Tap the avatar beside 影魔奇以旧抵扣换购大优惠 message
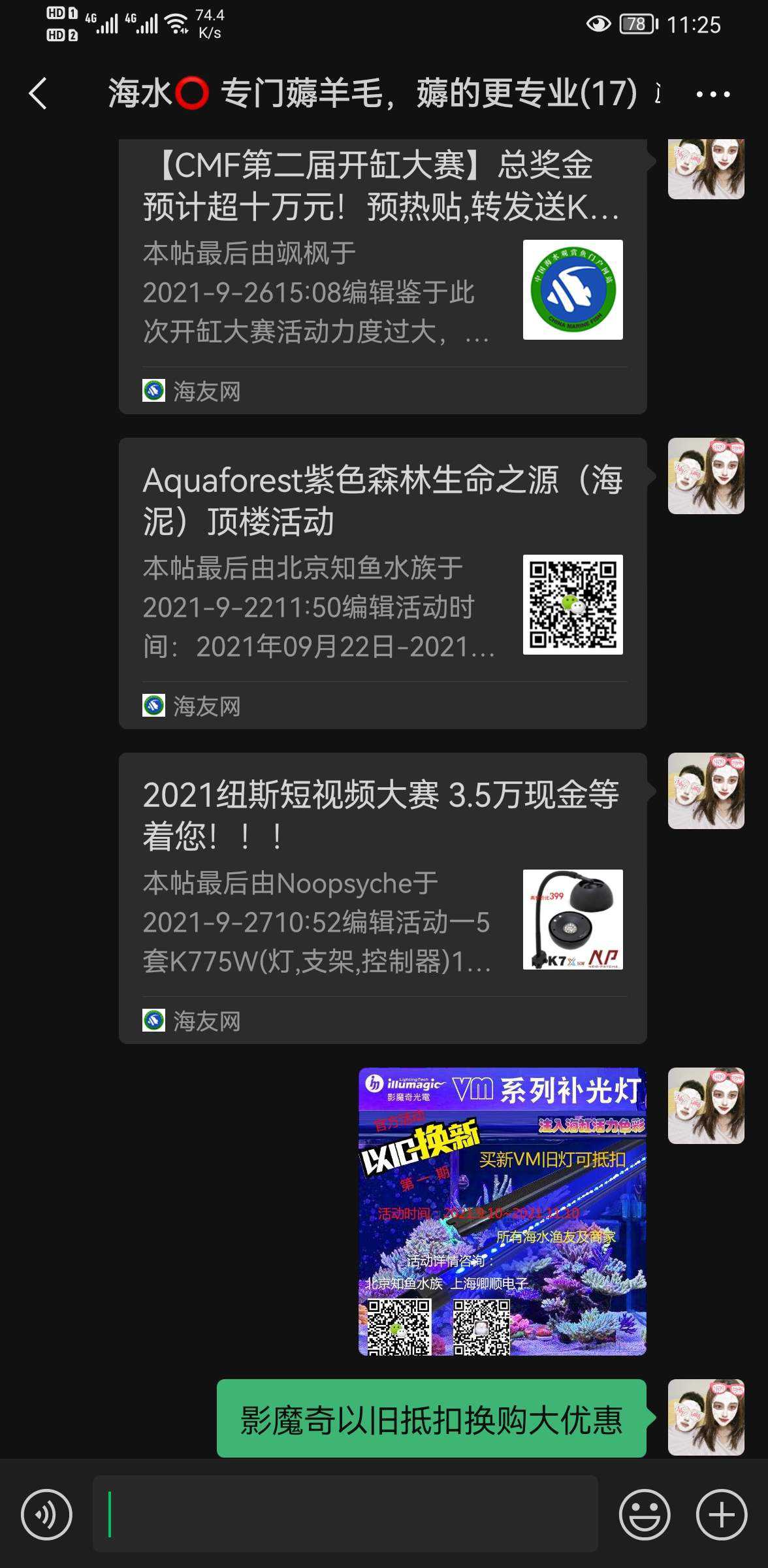Image resolution: width=768 pixels, height=1568 pixels. pos(706,1417)
